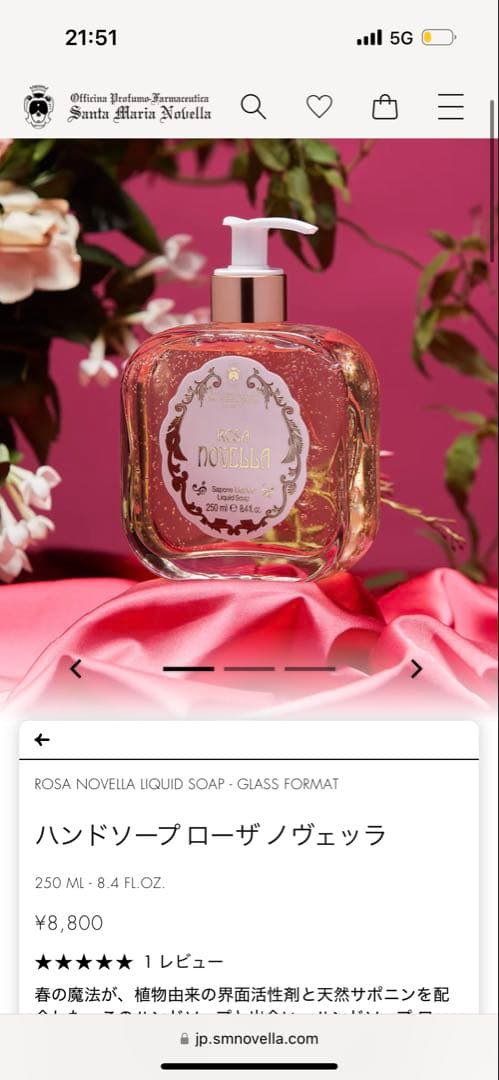The width and height of the screenshot is (499, 1080).
Task: Show the previous product image
Action: tap(76, 668)
